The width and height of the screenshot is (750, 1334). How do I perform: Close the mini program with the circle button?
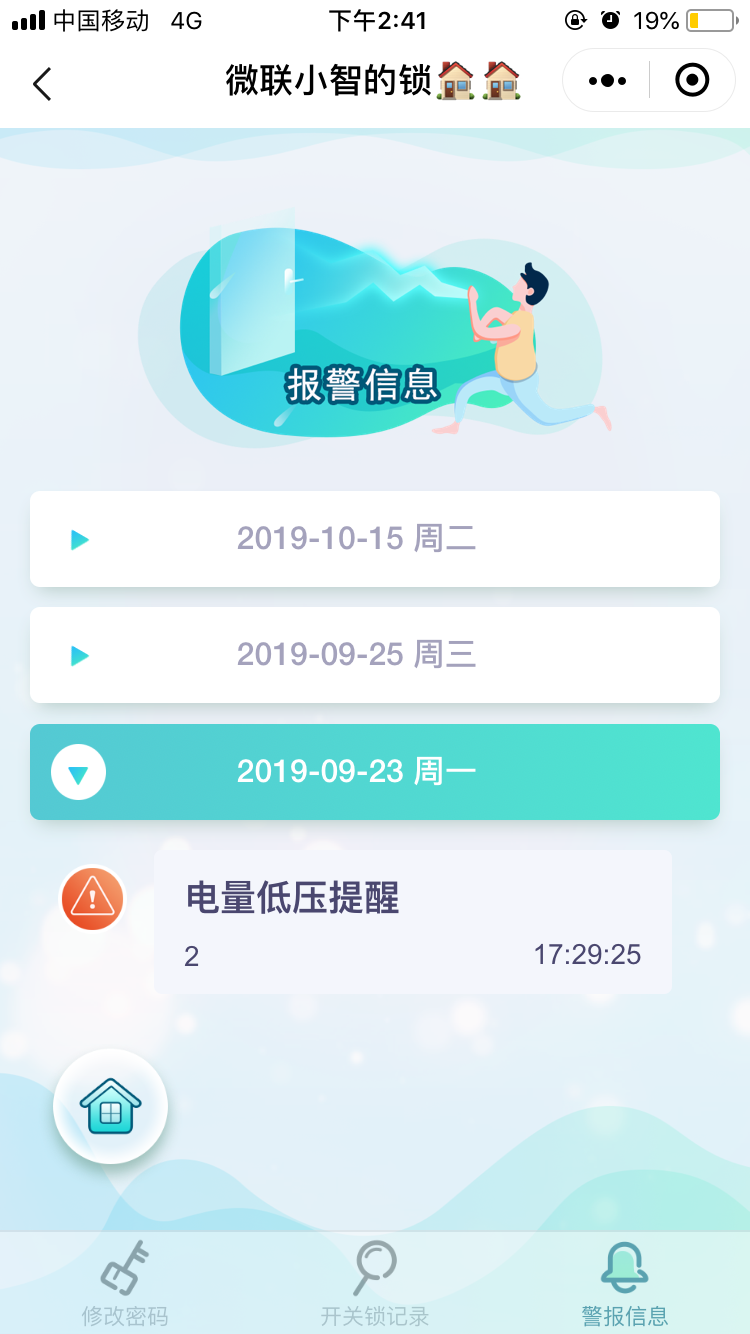[x=692, y=80]
